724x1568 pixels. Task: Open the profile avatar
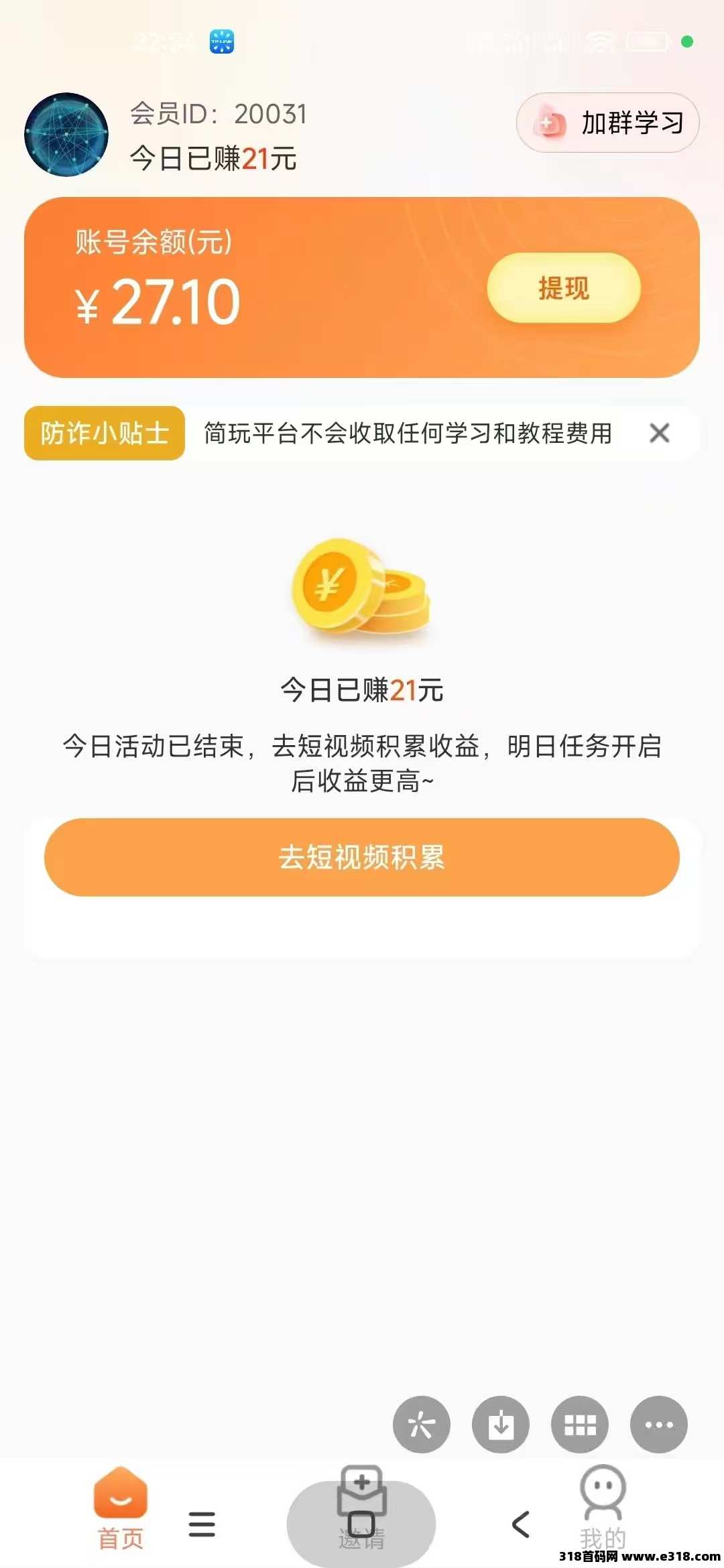[66, 135]
